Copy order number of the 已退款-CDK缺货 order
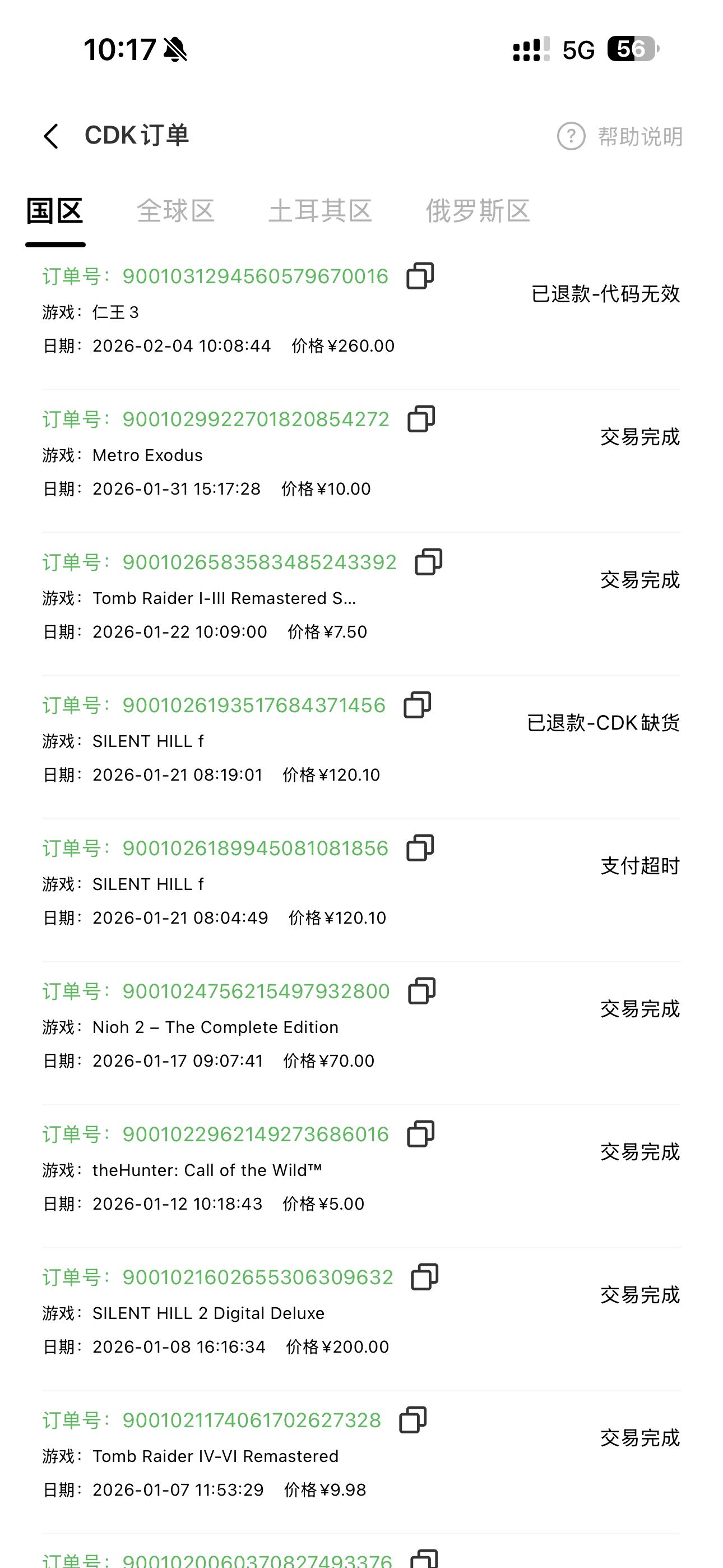This screenshot has width=723, height=1568. [418, 705]
